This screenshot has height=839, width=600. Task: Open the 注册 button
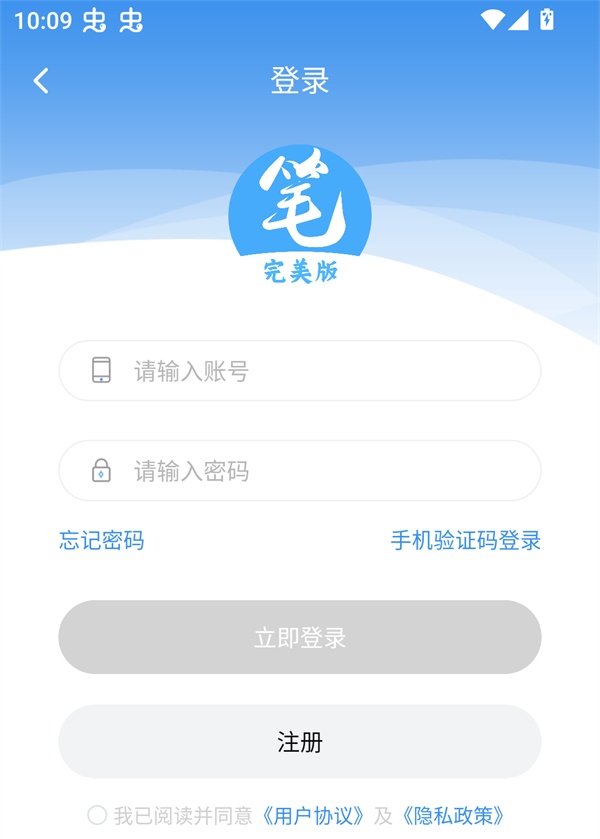300,742
